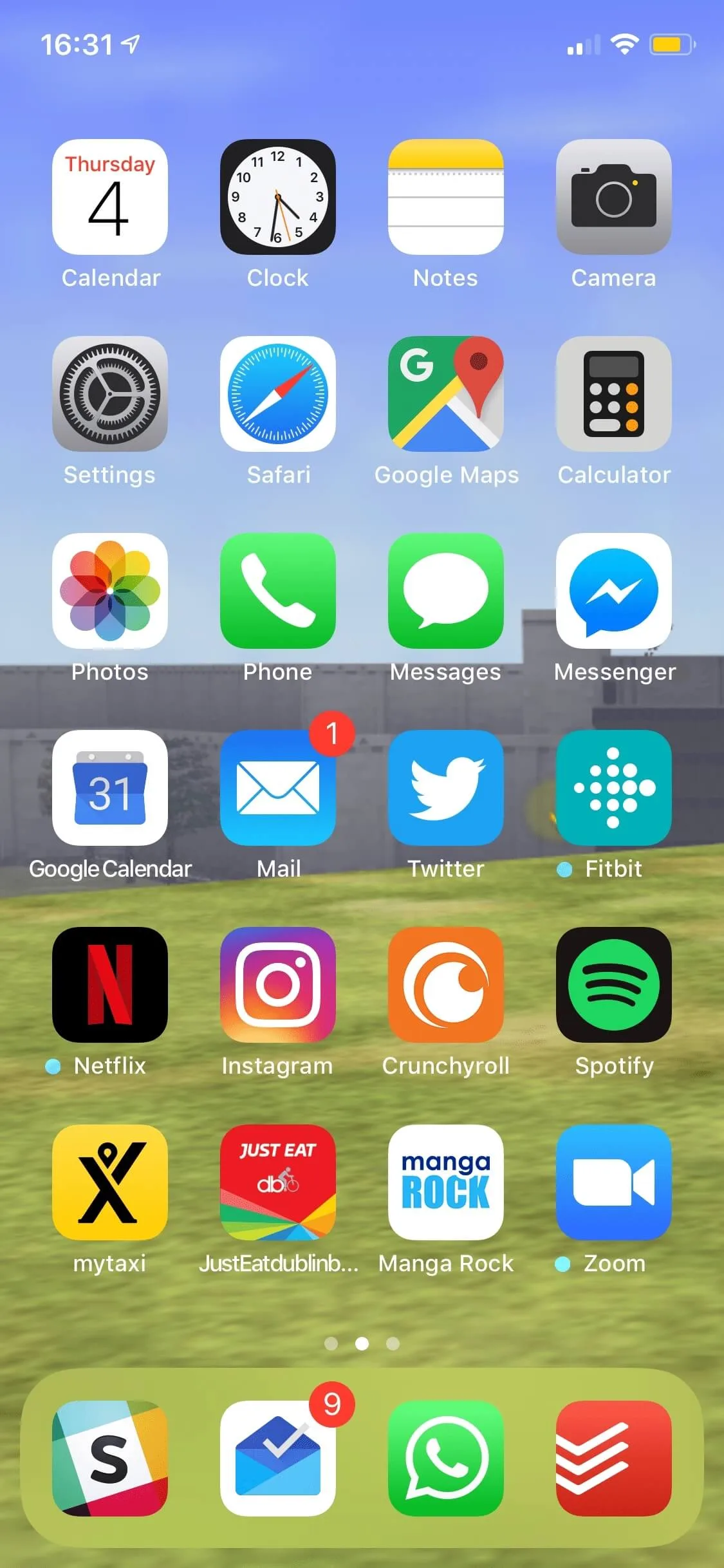The width and height of the screenshot is (724, 1568).
Task: Launch the Camera
Action: [x=614, y=197]
